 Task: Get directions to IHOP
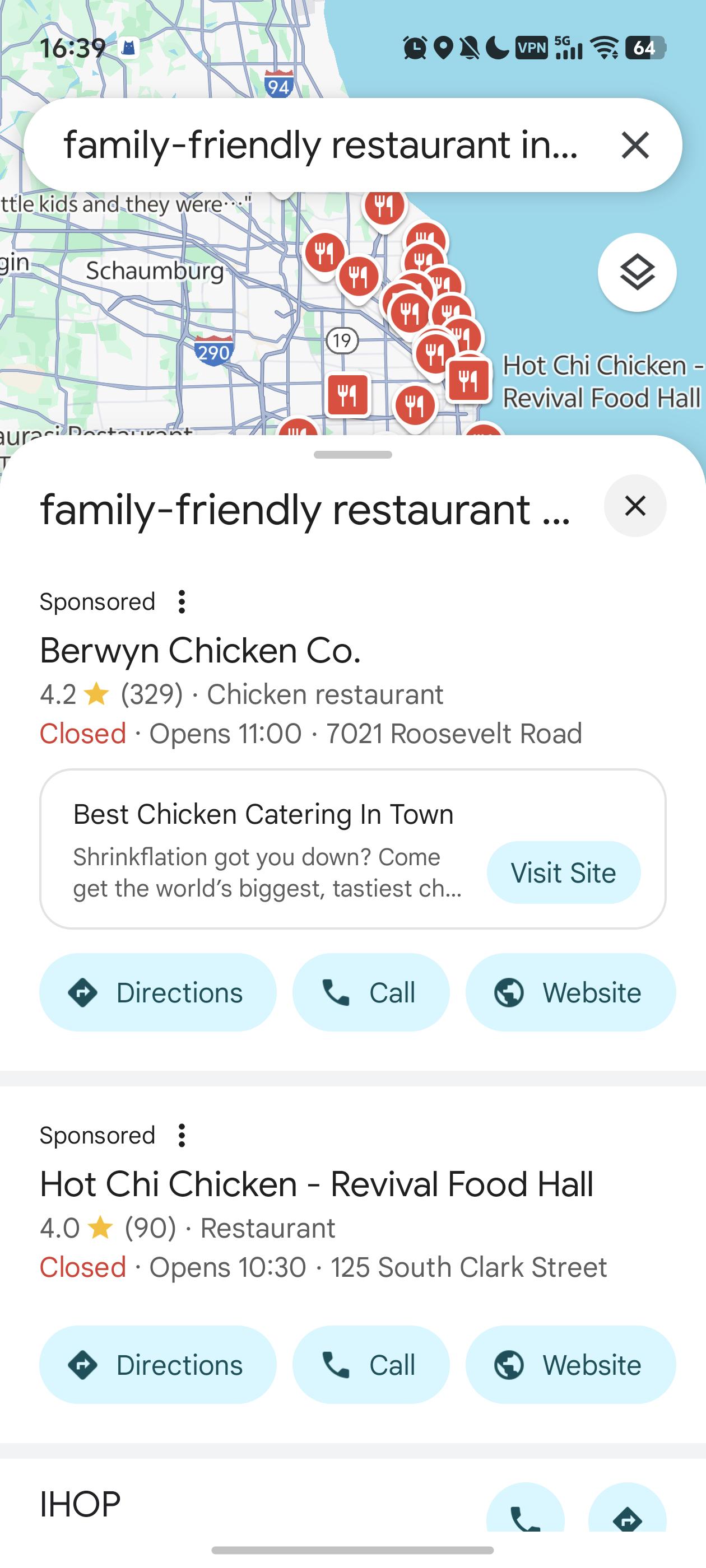[x=628, y=1516]
